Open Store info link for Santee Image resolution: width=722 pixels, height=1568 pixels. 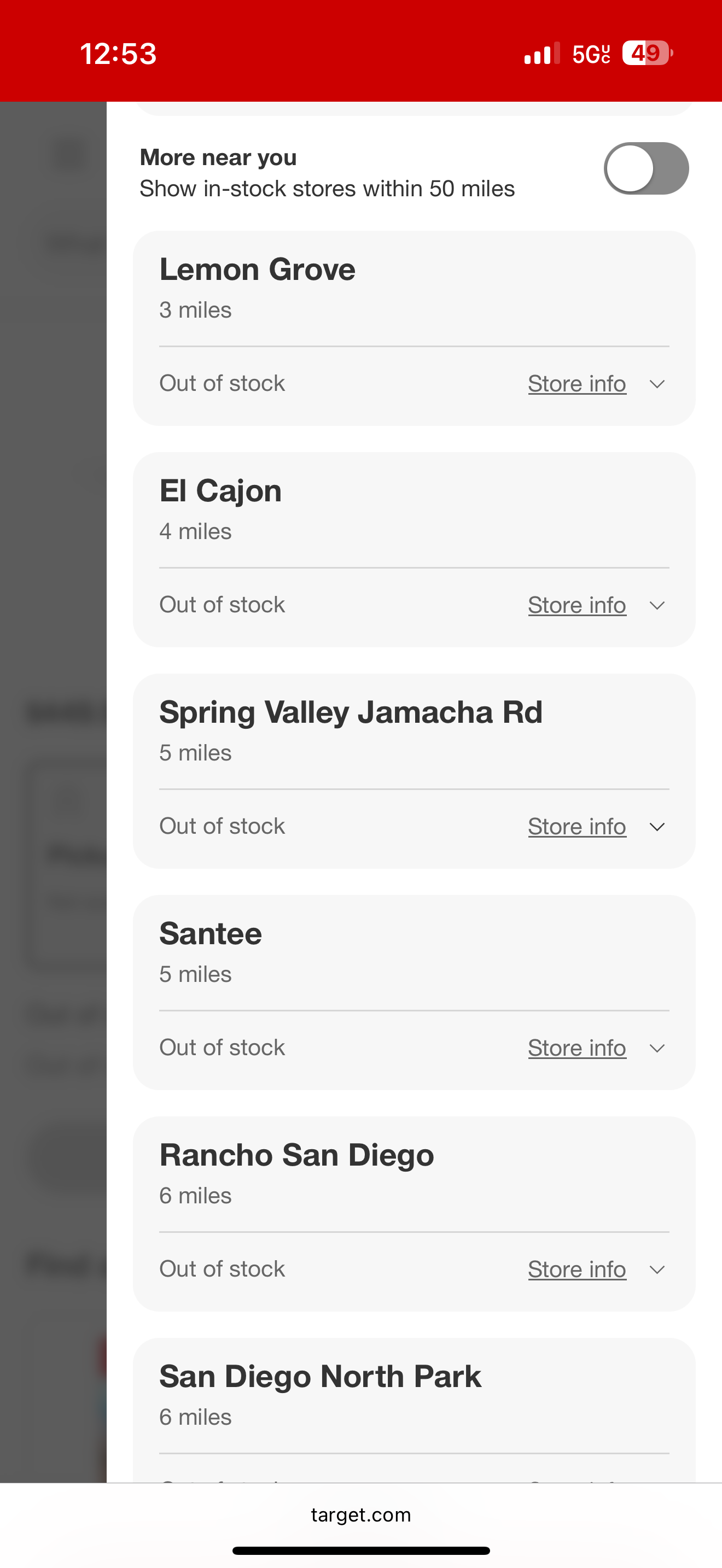[577, 1048]
